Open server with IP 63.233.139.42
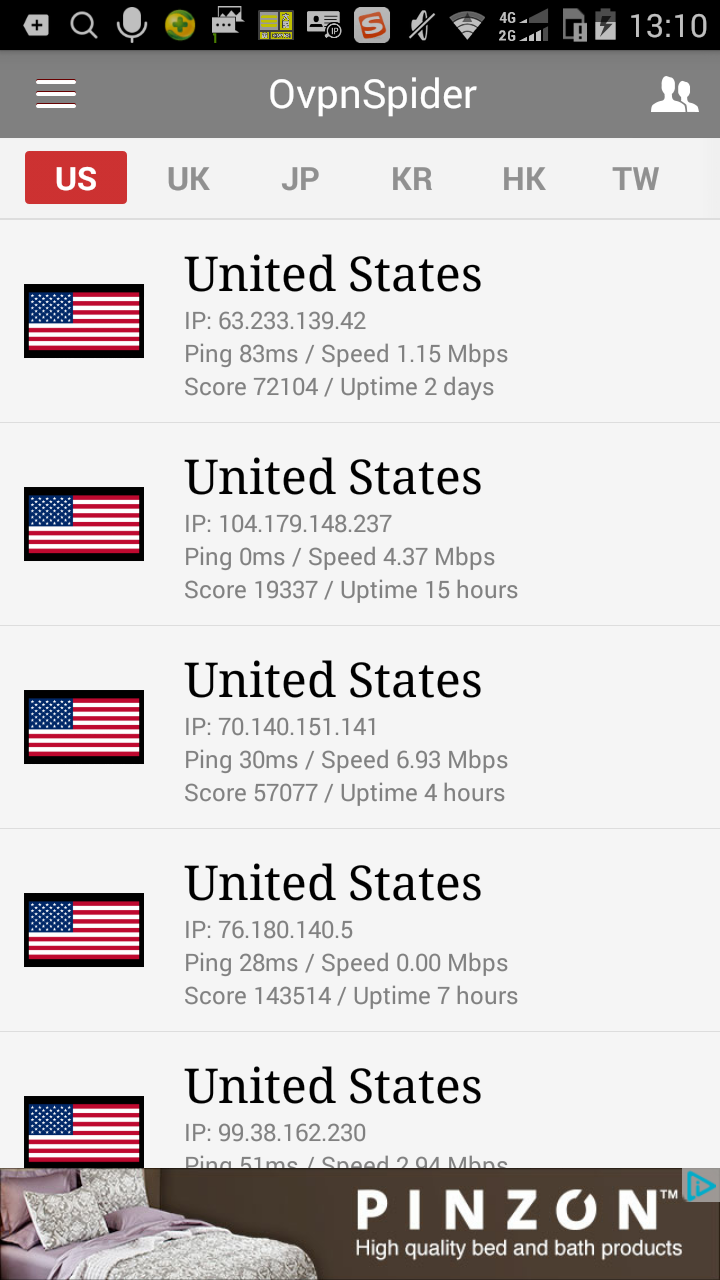The image size is (720, 1280). pos(360,322)
